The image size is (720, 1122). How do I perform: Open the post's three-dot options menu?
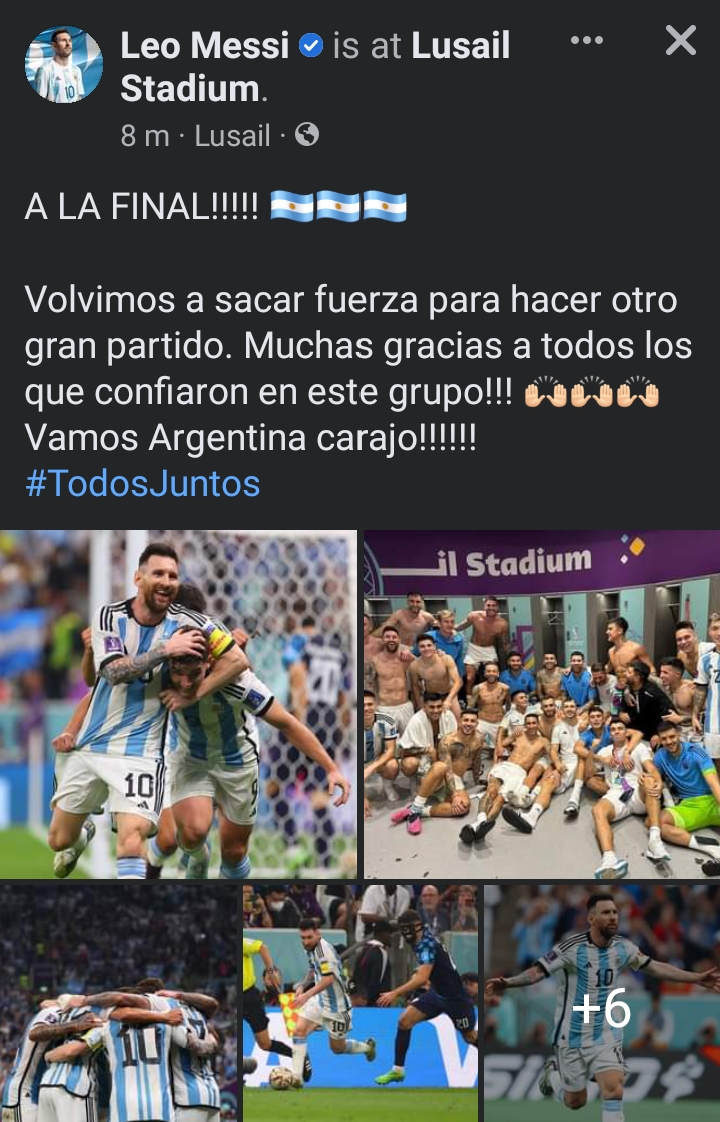(586, 41)
